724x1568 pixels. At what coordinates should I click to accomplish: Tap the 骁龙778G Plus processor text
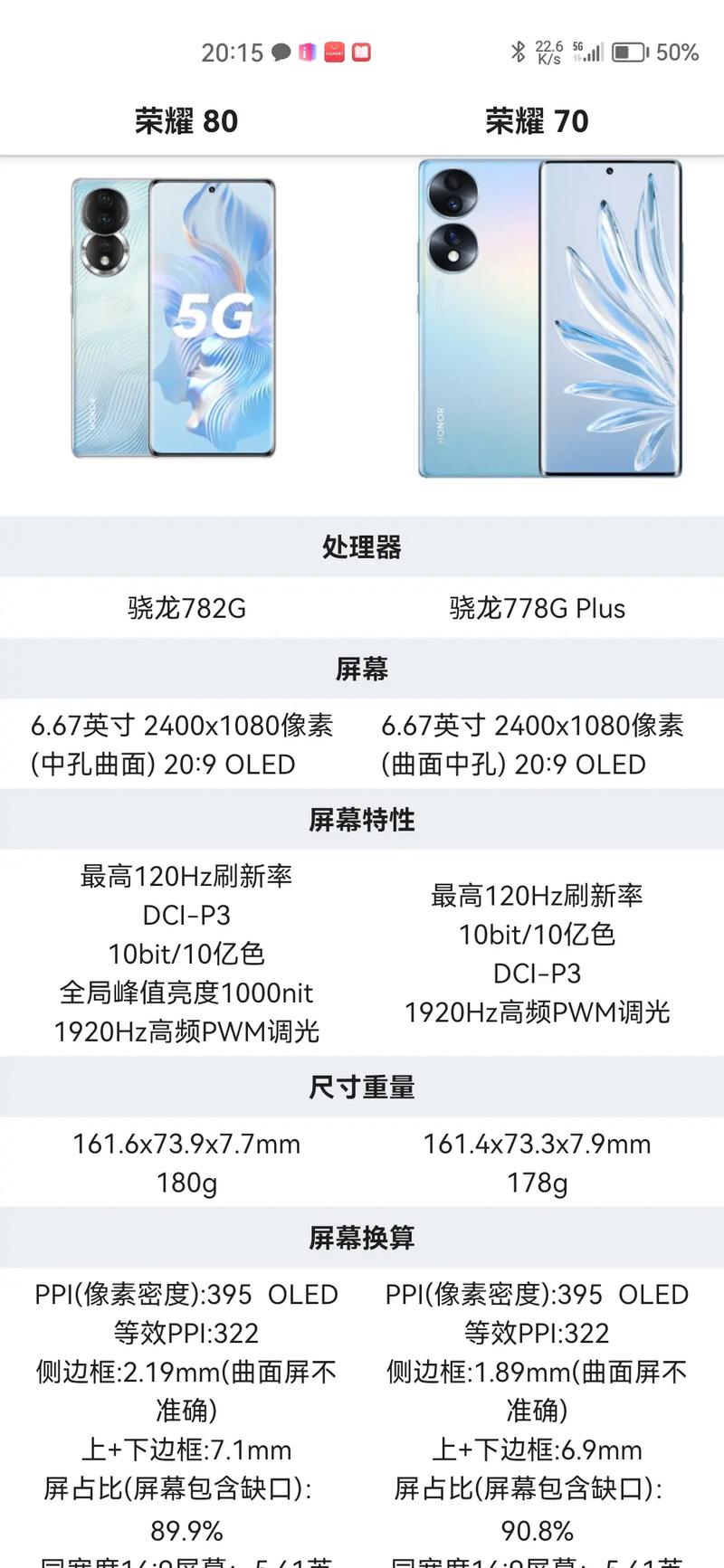tap(537, 608)
